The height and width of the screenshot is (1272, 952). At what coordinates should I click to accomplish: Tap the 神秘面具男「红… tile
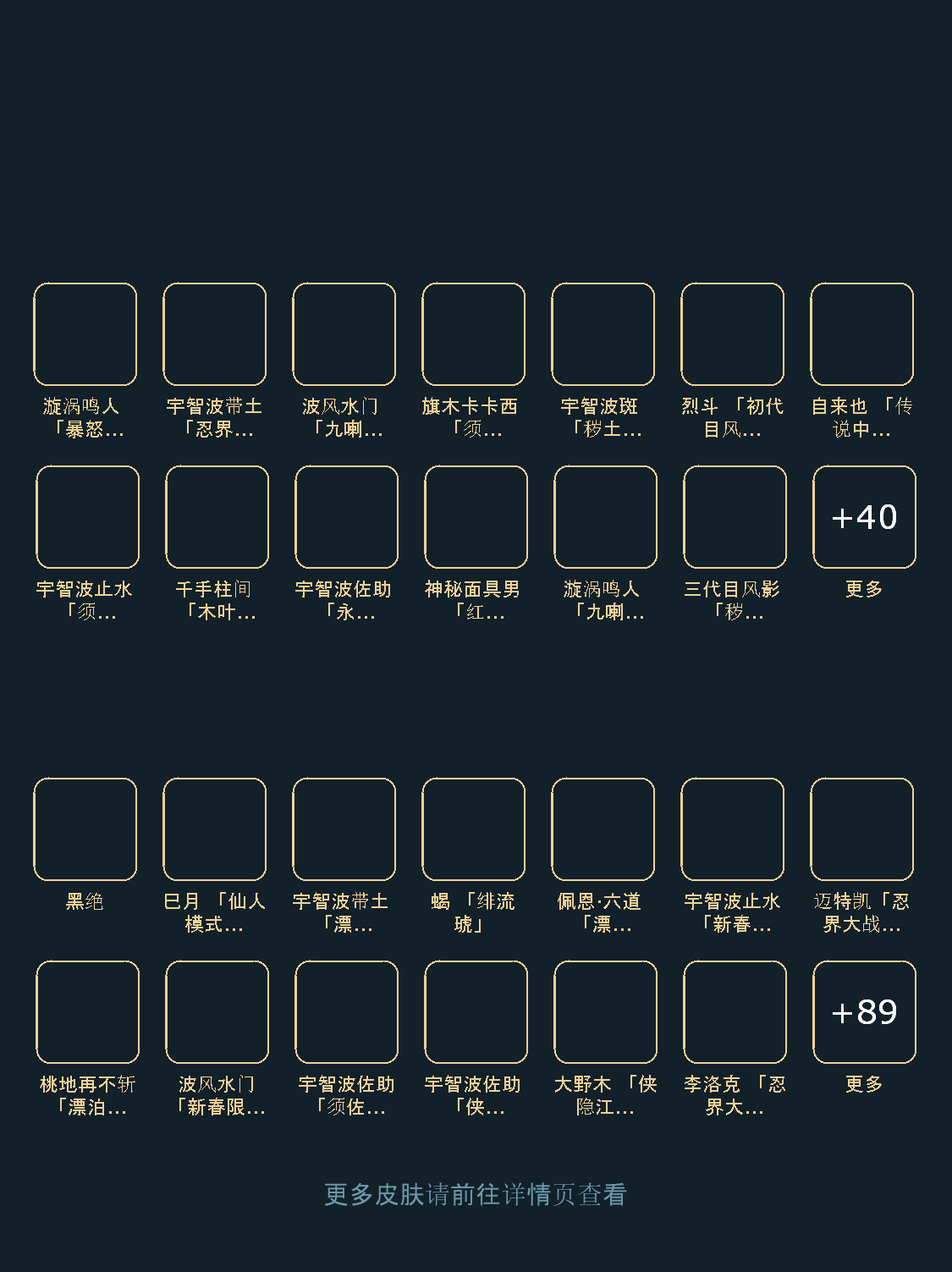click(x=476, y=517)
